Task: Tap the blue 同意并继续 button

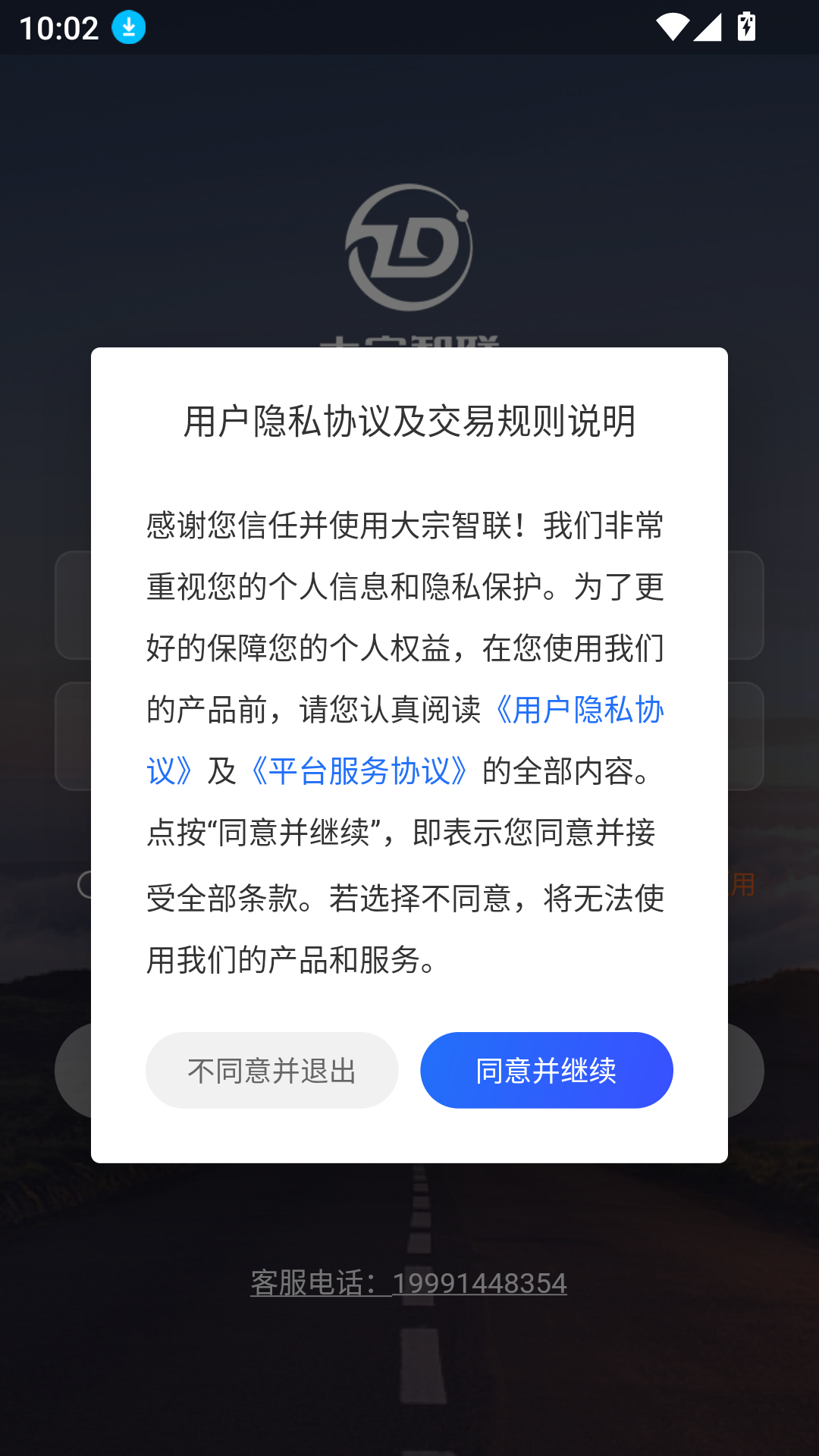Action: point(546,1070)
